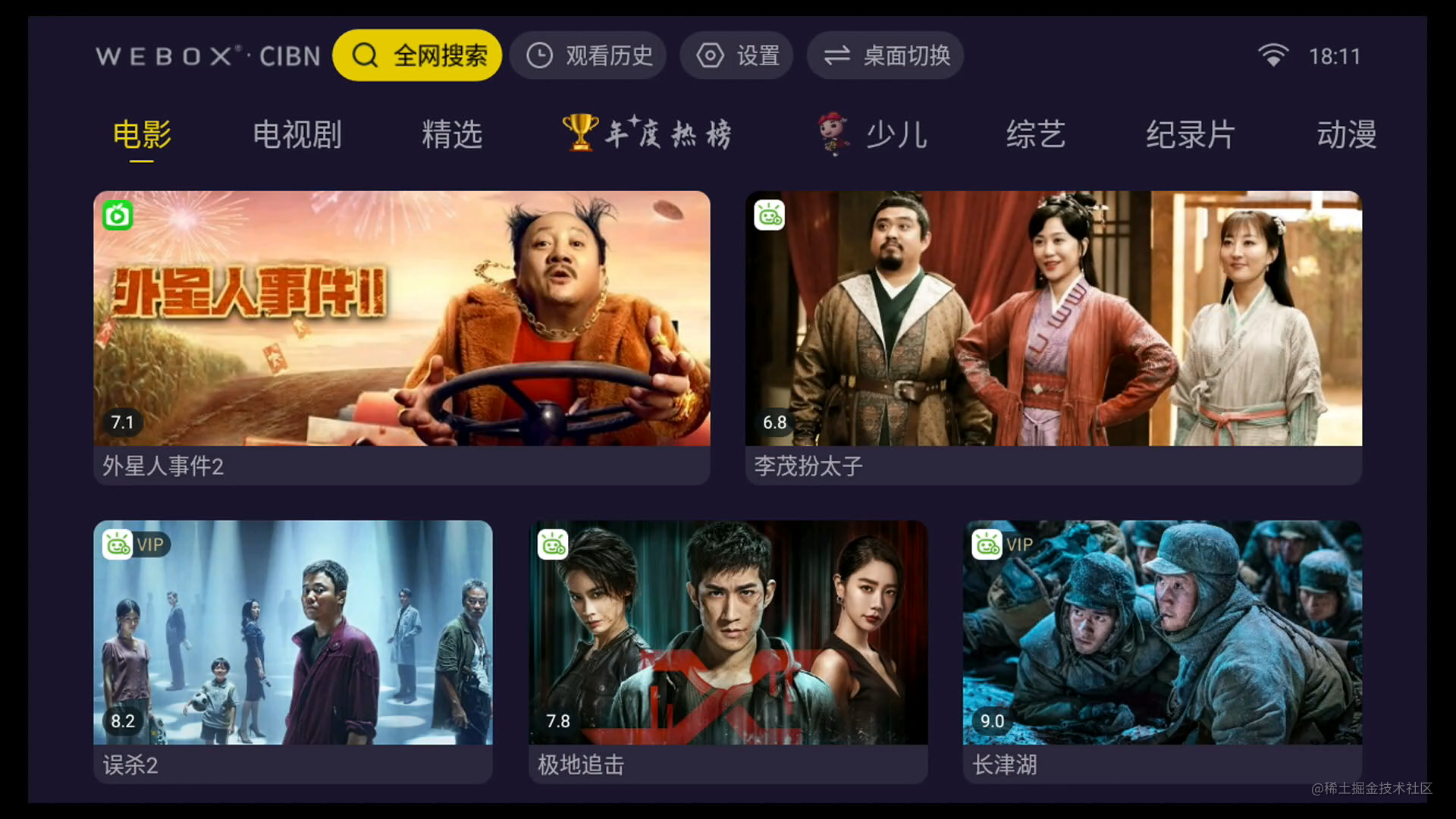Screen dimensions: 1456x819
Task: Open the 全网搜索 search button
Action: point(417,55)
